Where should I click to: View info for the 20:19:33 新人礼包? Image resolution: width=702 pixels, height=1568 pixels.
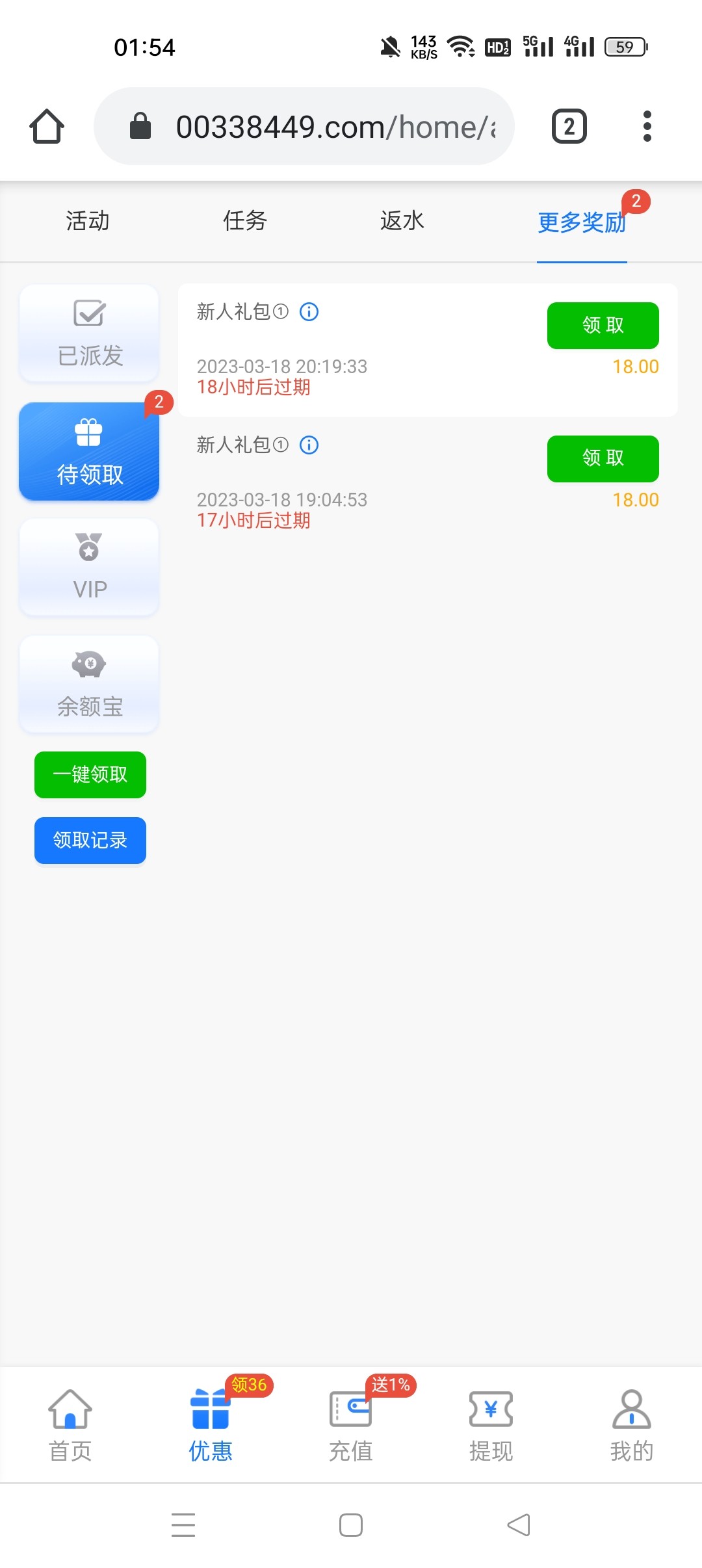pos(309,312)
